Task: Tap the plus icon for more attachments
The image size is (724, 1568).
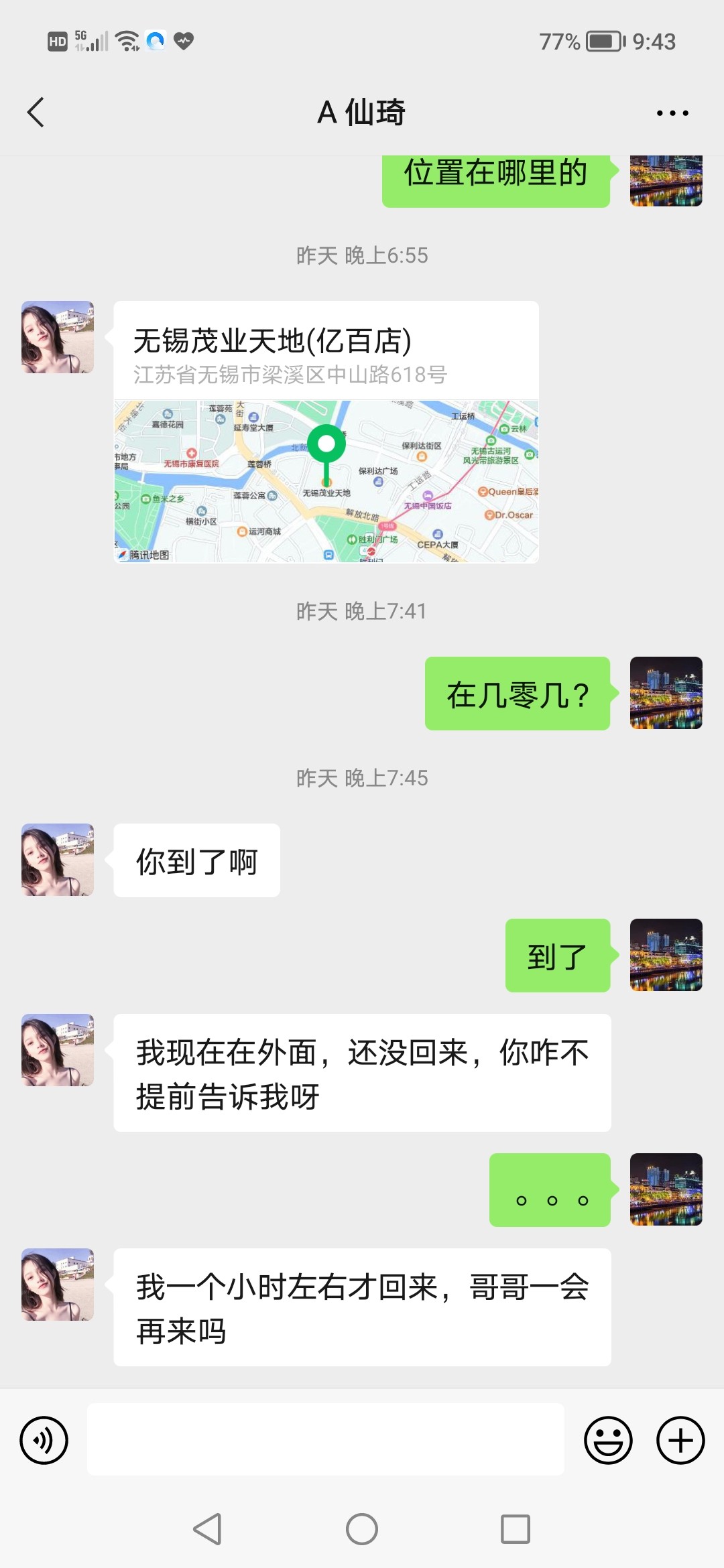Action: 680,1438
